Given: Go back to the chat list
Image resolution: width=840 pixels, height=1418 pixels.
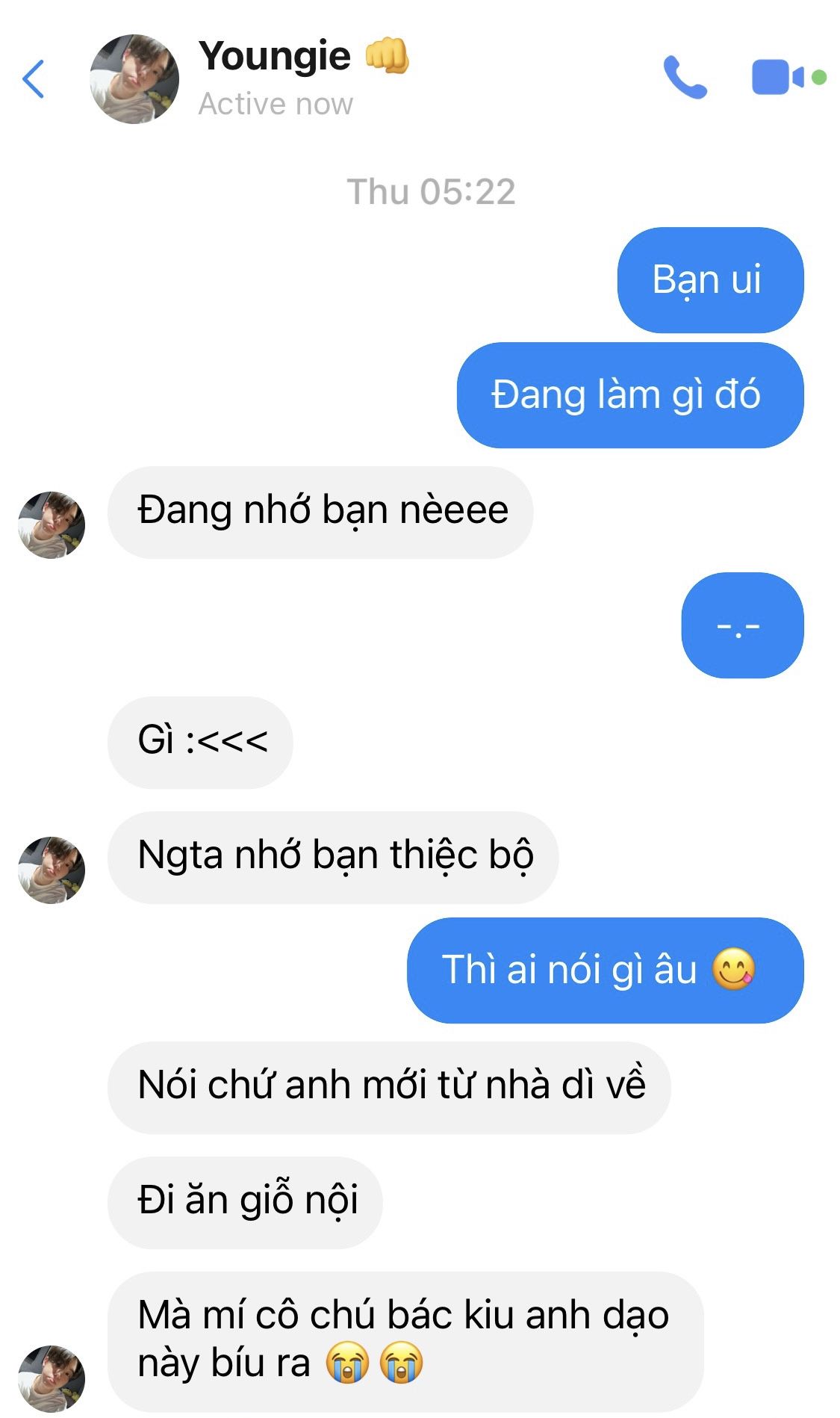Looking at the screenshot, I should pos(34,78).
